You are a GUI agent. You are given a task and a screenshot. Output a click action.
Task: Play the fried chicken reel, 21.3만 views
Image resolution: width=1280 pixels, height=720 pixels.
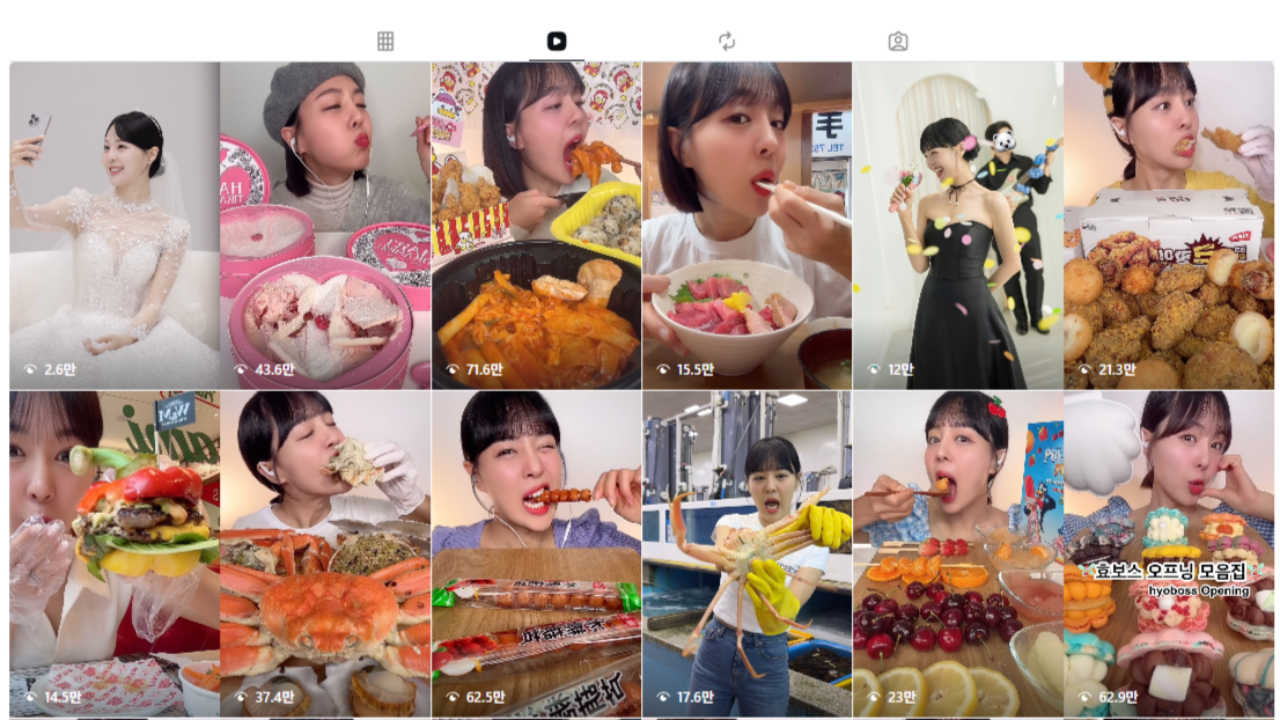point(1168,225)
